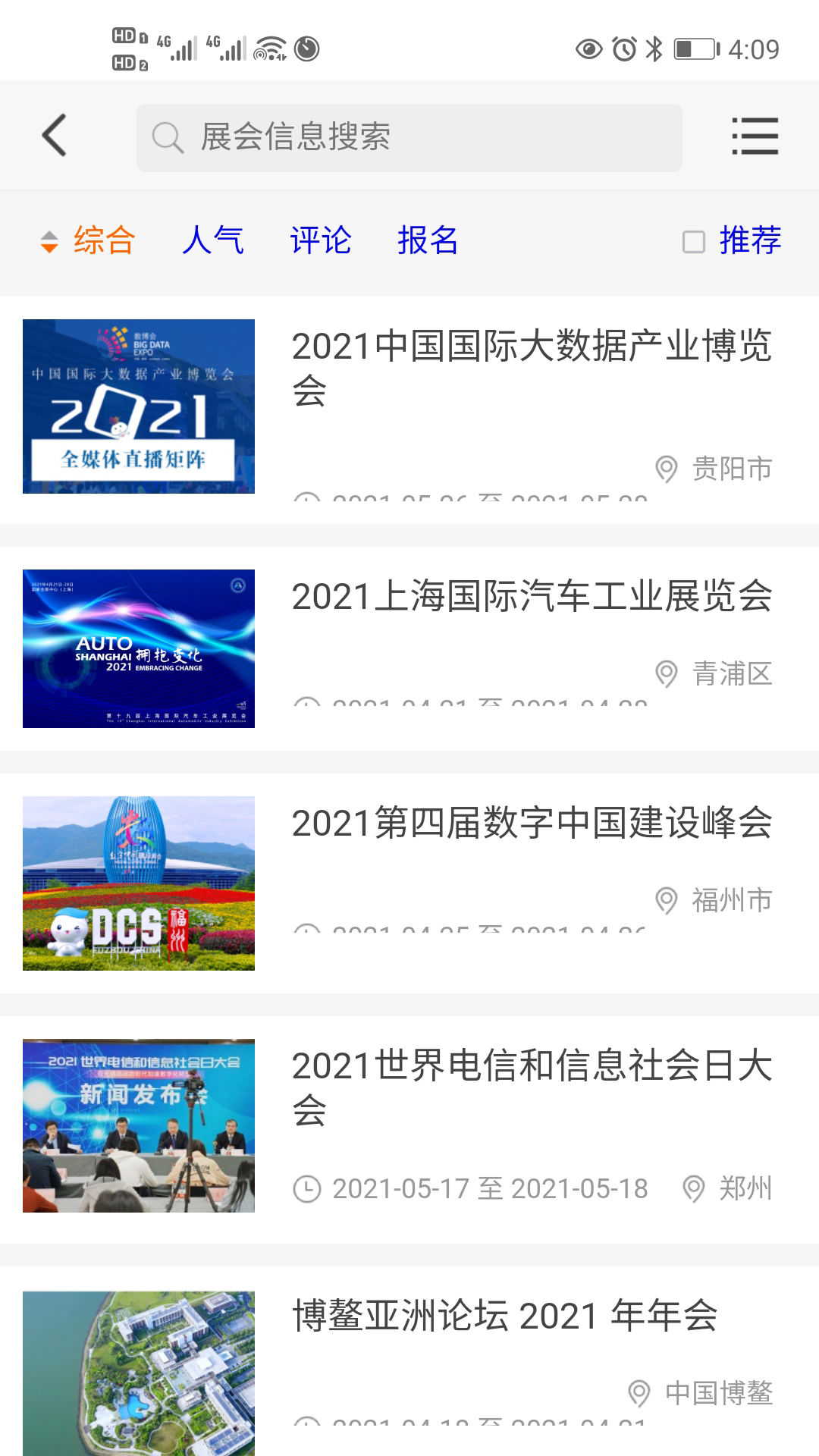The image size is (819, 1456).
Task: Open 2021中国国际大数据产业博览会 exhibition
Action: [531, 369]
